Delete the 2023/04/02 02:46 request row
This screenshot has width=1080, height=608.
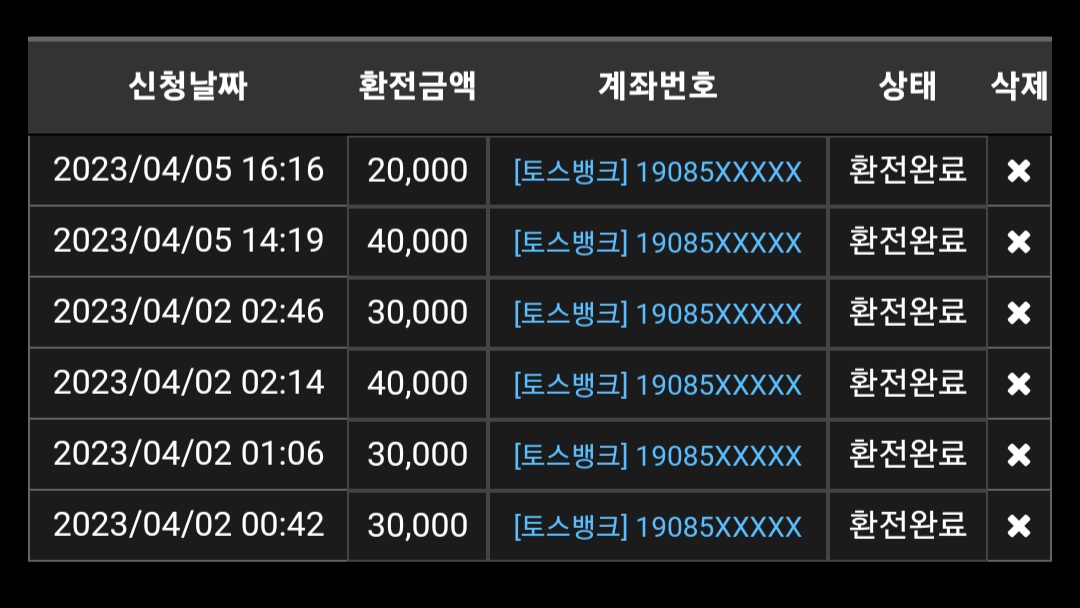(x=1018, y=313)
